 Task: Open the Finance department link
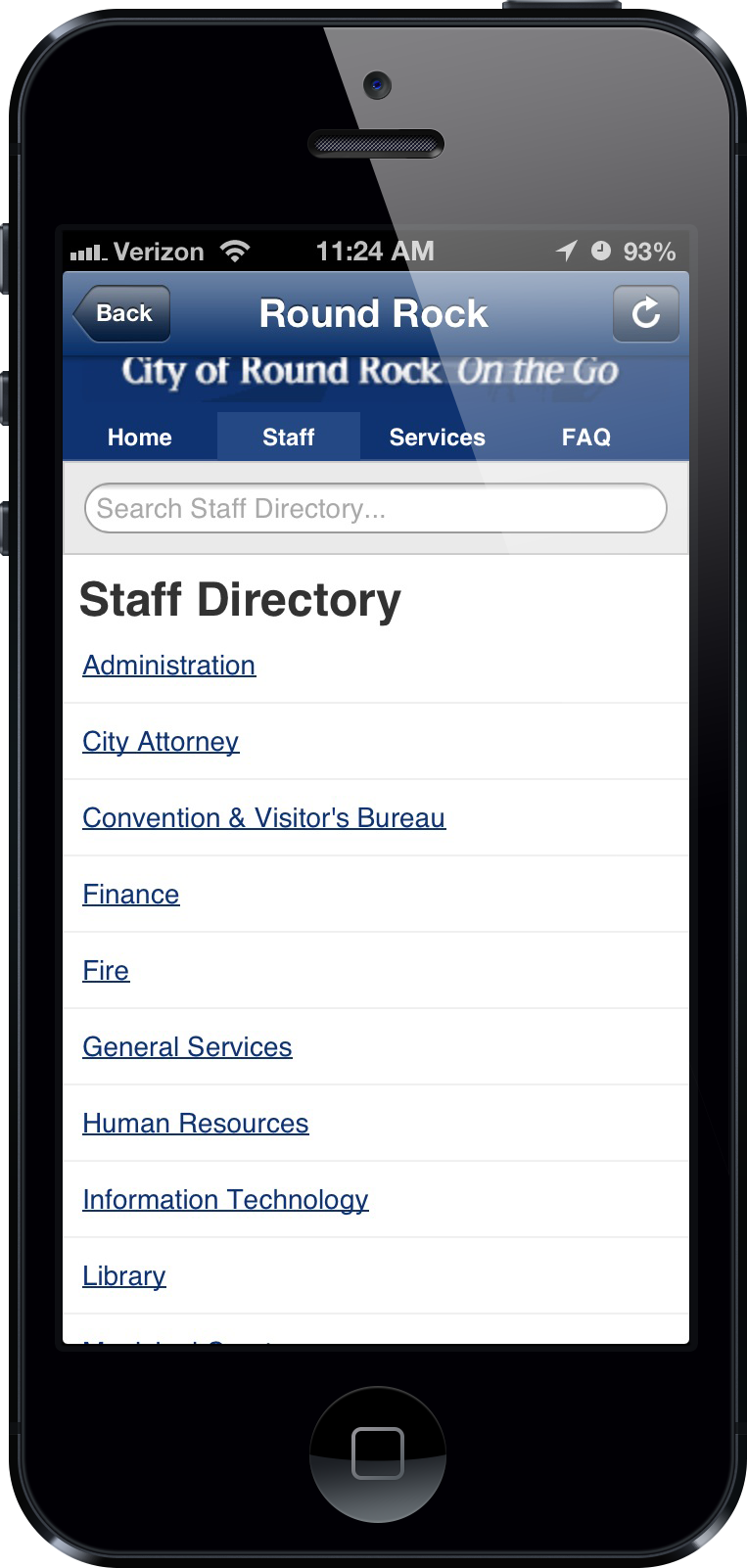coord(130,895)
